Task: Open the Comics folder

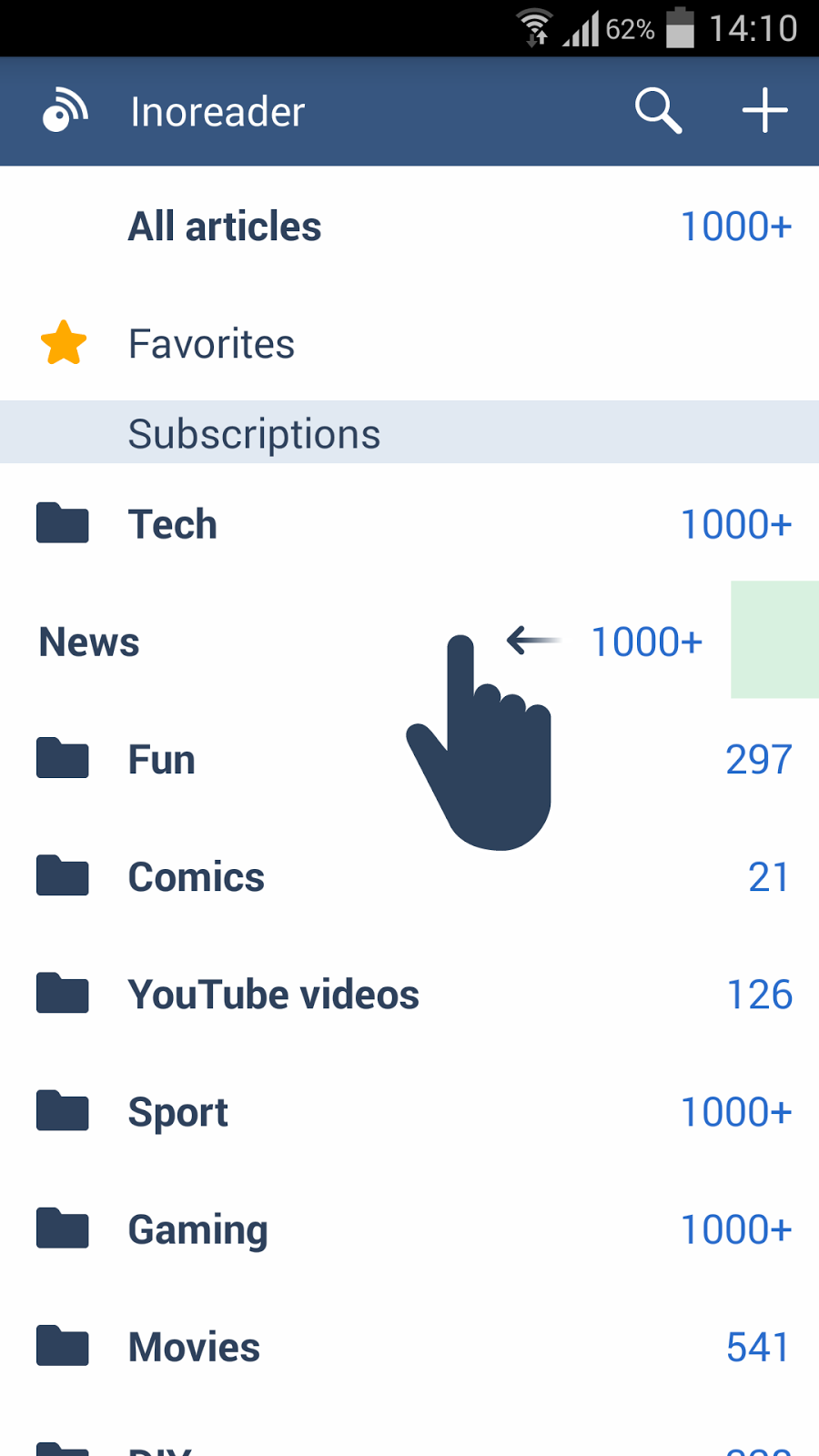Action: 409,875
